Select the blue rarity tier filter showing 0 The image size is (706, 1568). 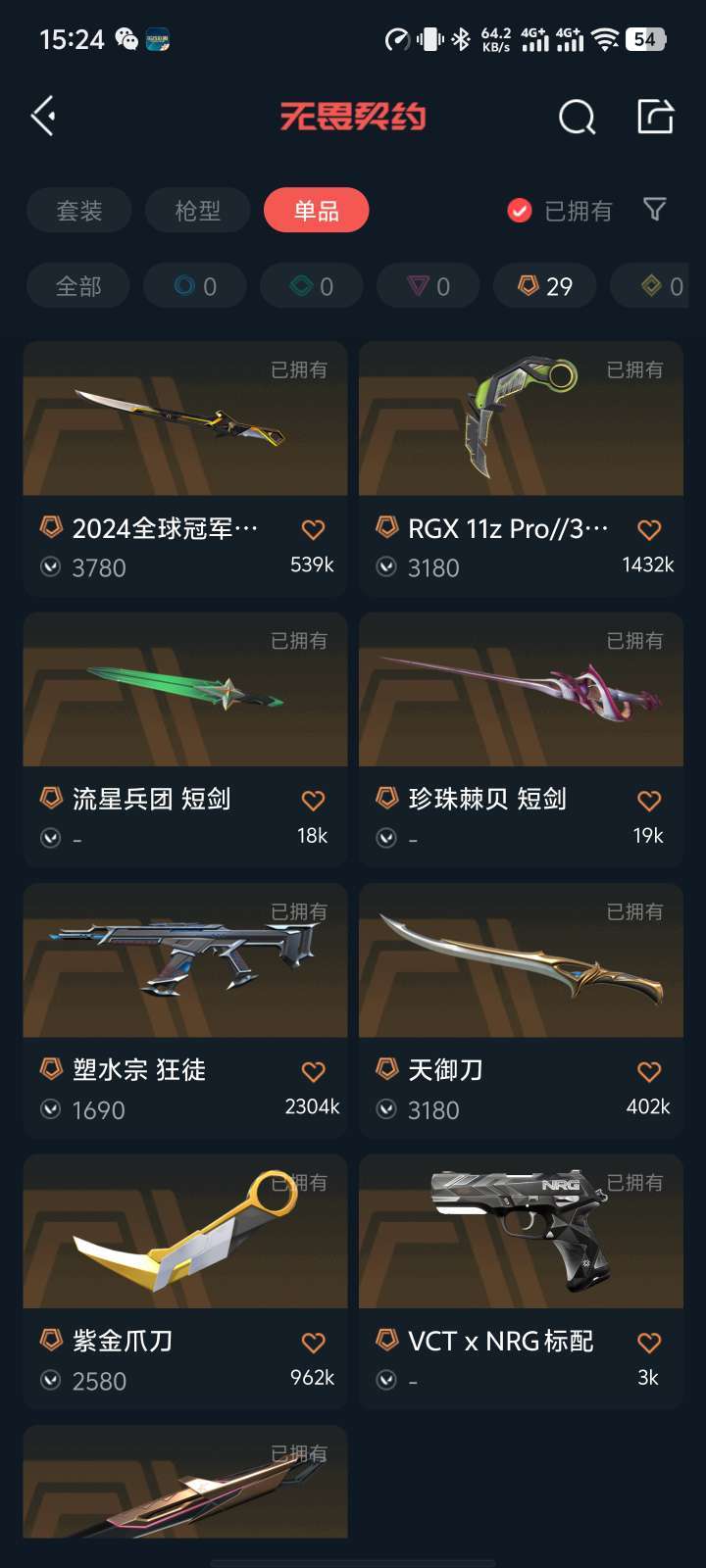[x=194, y=285]
